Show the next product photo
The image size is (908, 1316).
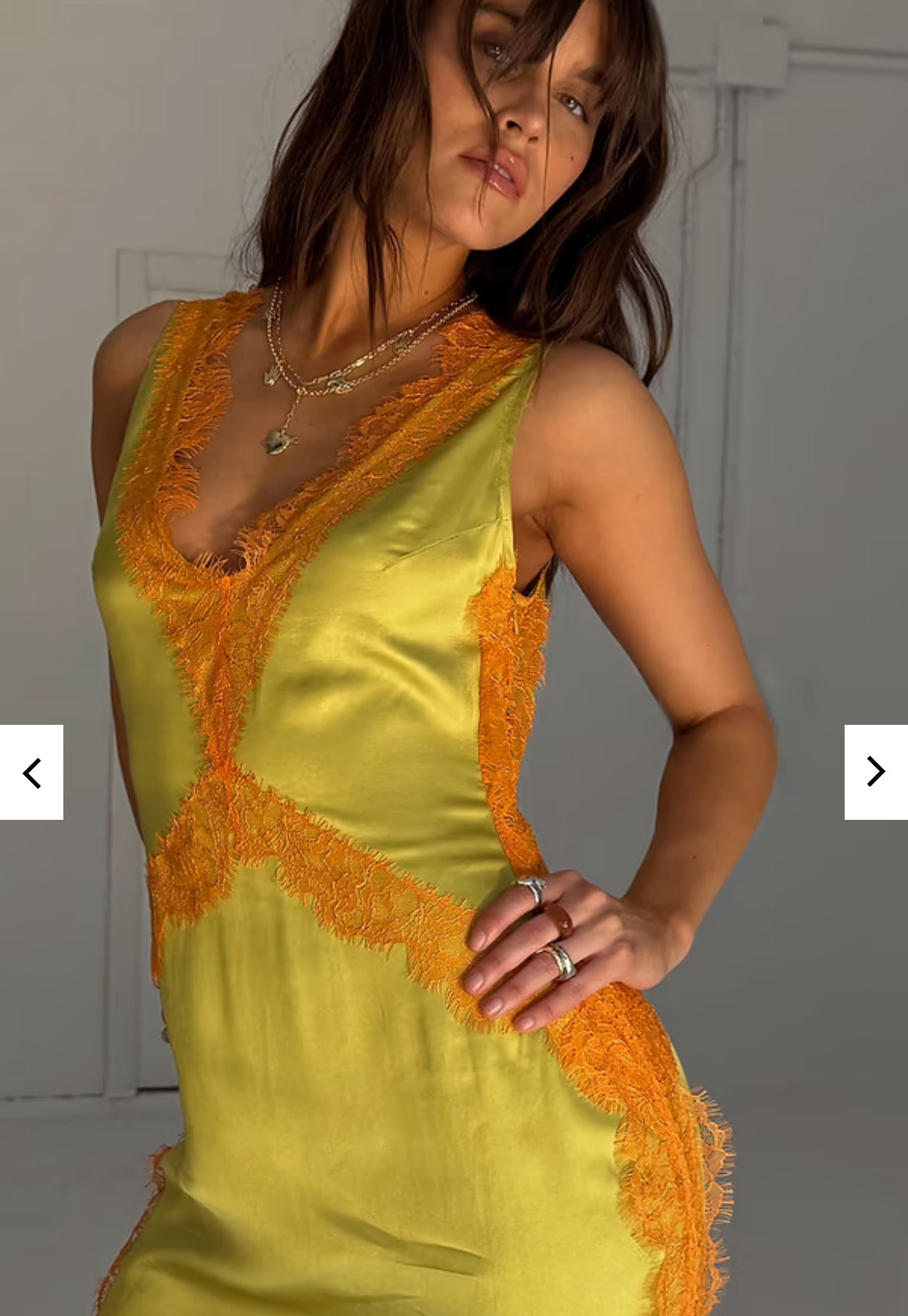coord(876,772)
